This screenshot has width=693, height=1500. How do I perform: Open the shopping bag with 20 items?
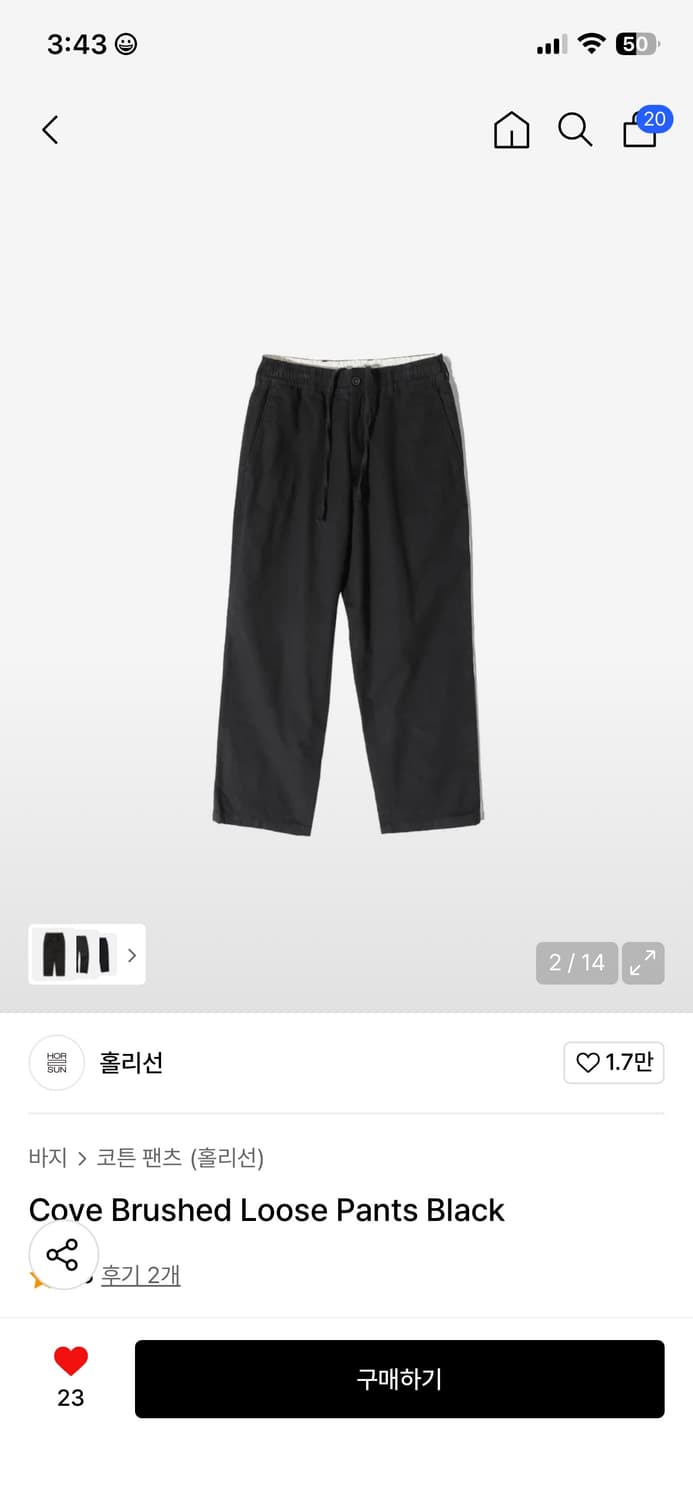(641, 130)
